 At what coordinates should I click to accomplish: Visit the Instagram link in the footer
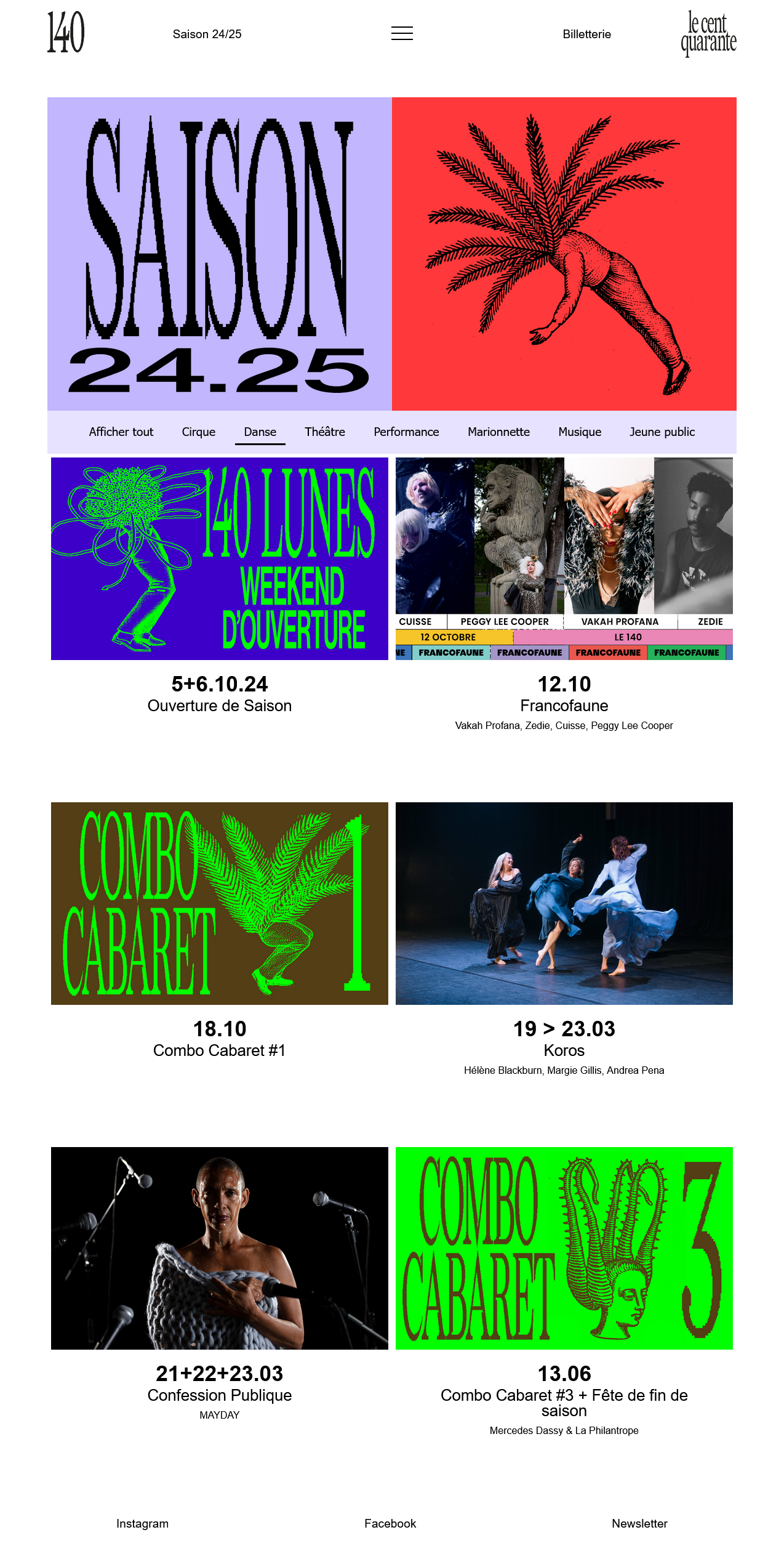coord(142,1523)
